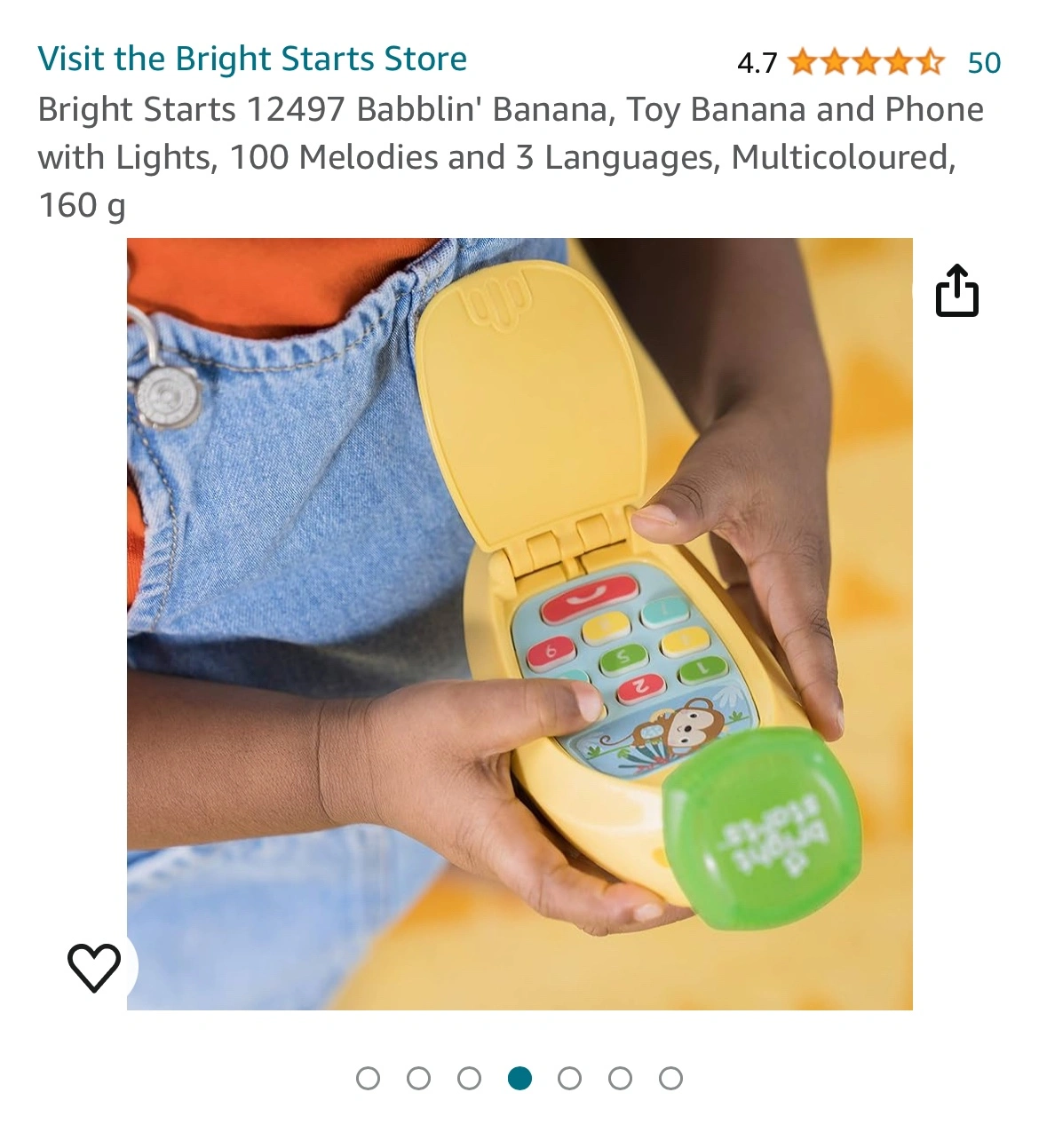Open the product image full screen
Image resolution: width=1039 pixels, height=1148 pixels.
tap(519, 623)
